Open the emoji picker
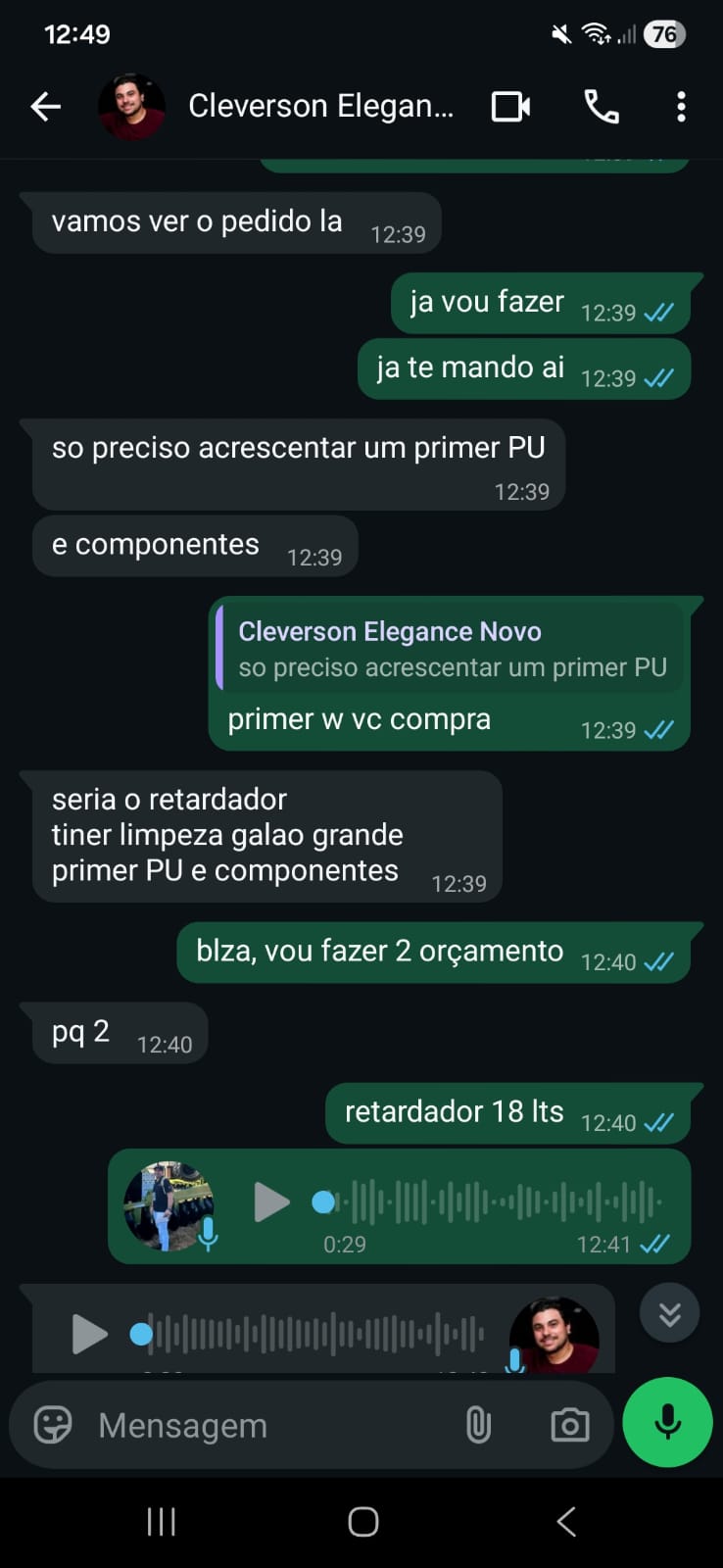Screen dimensions: 723x1568 click(x=53, y=1424)
